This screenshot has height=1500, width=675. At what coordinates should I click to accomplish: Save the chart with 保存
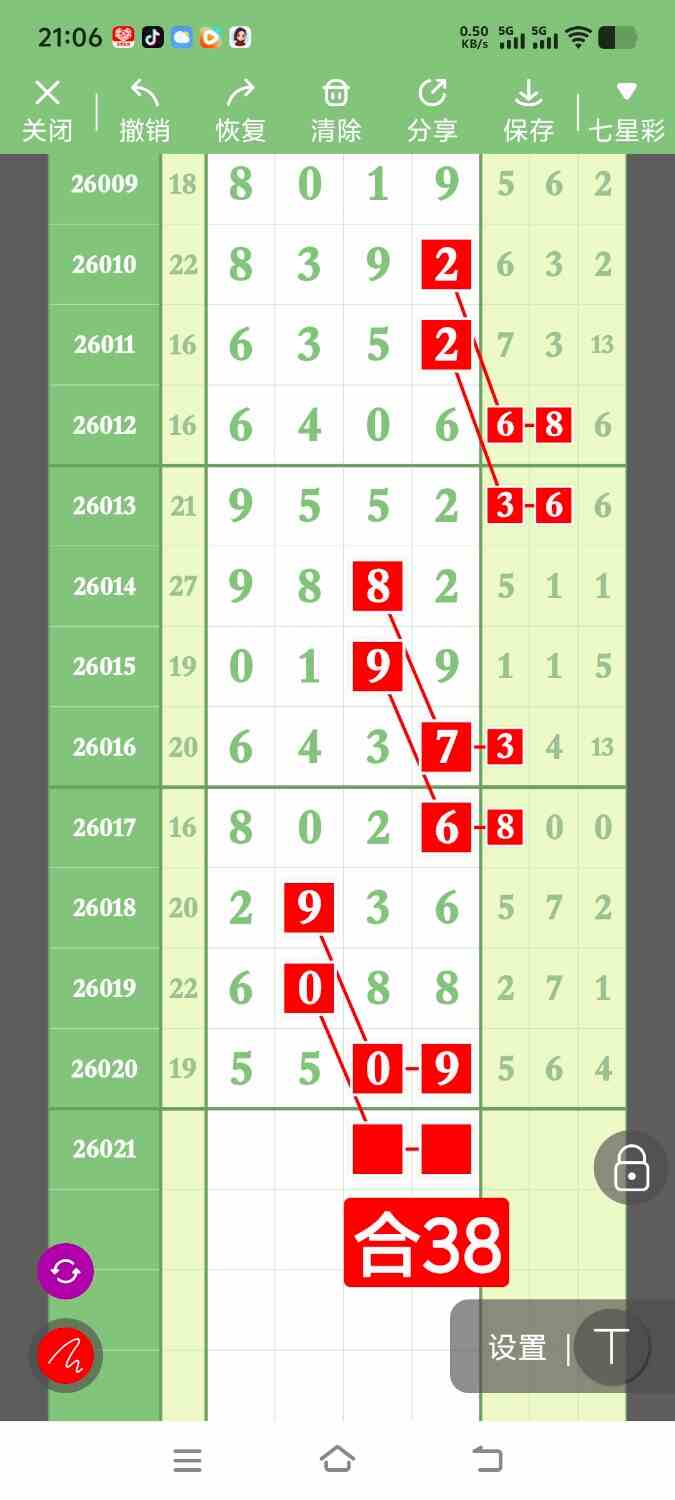[528, 112]
